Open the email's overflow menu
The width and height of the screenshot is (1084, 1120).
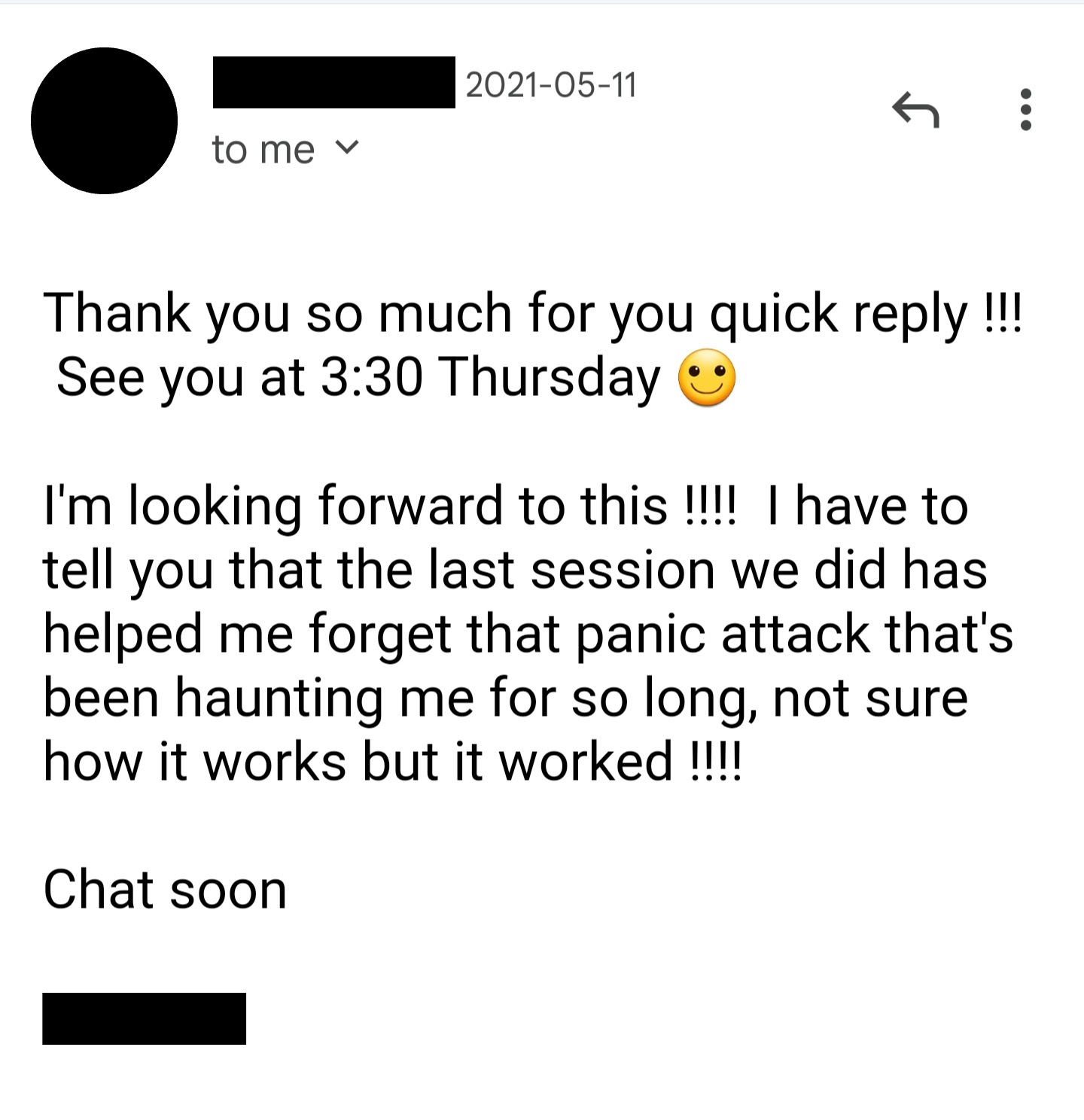pyautogui.click(x=1025, y=110)
